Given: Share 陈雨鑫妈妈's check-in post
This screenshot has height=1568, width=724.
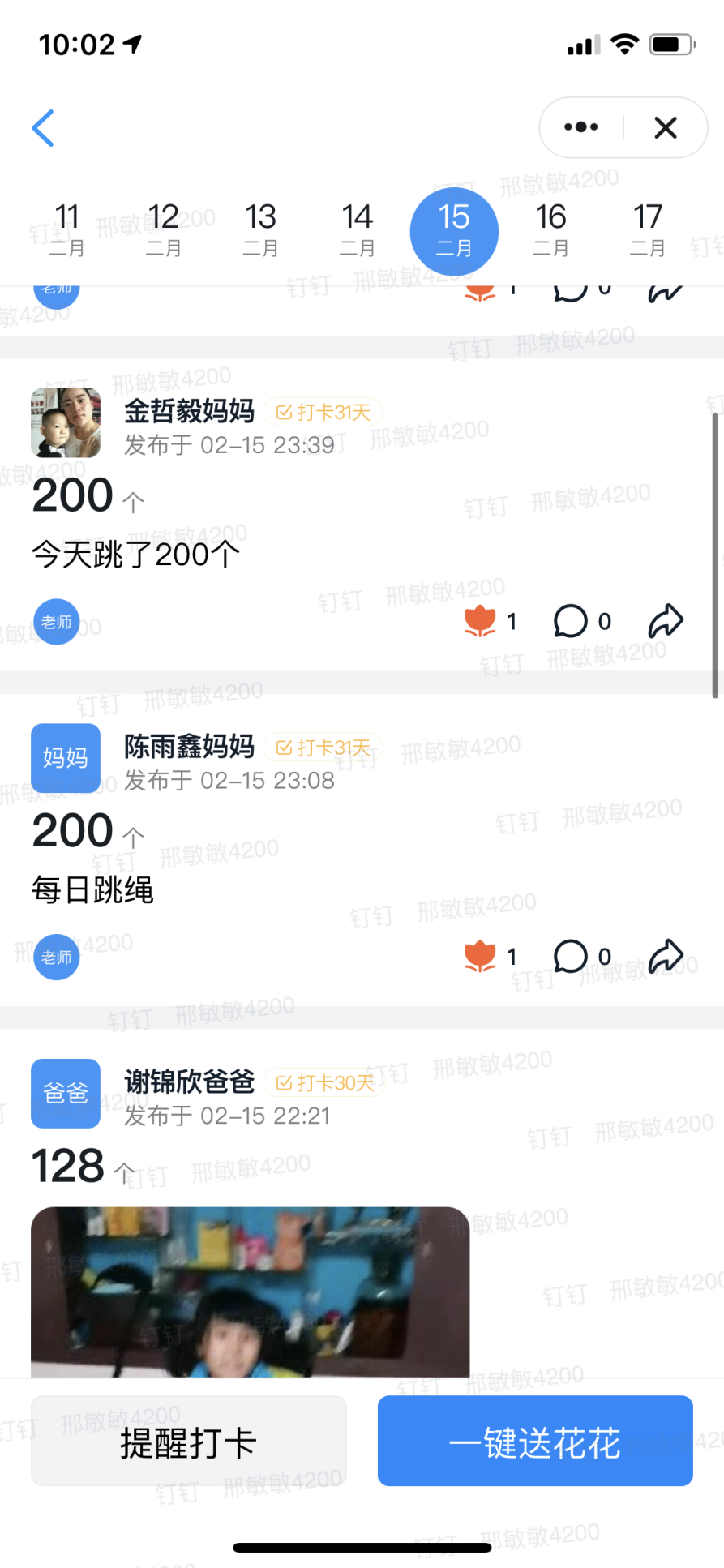Looking at the screenshot, I should 666,957.
